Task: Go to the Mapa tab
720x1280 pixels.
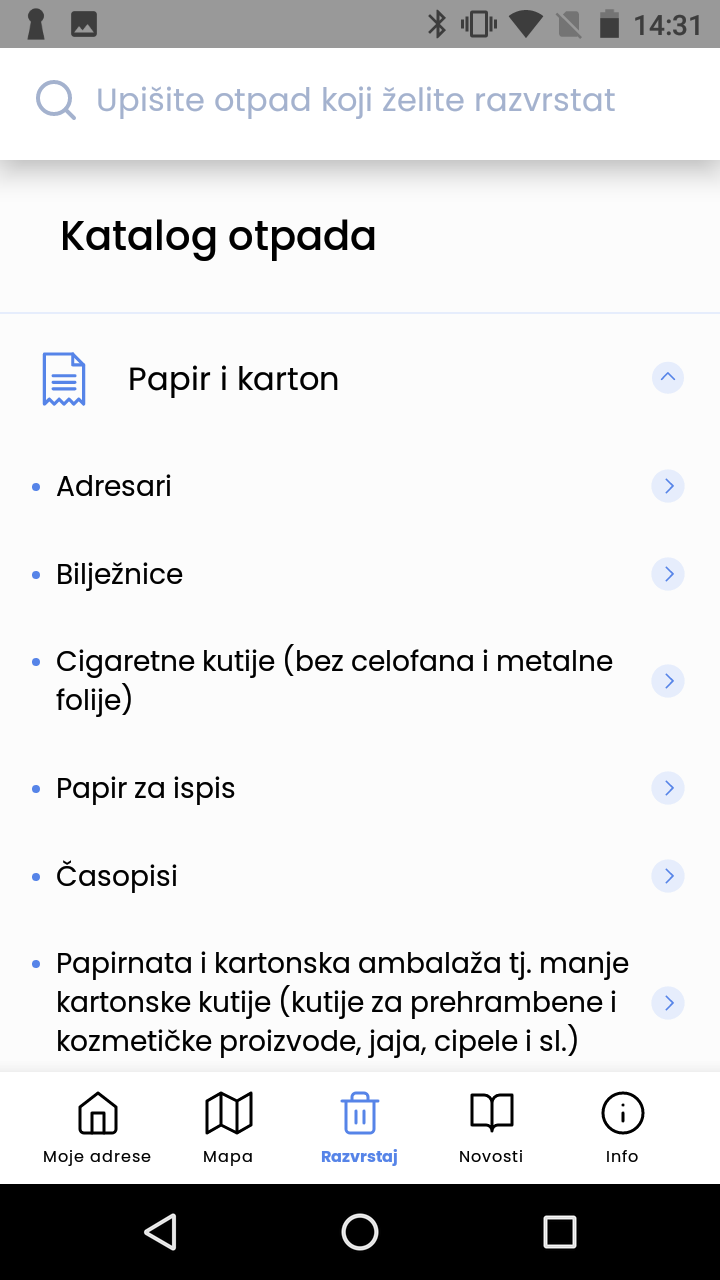Action: [x=228, y=1128]
